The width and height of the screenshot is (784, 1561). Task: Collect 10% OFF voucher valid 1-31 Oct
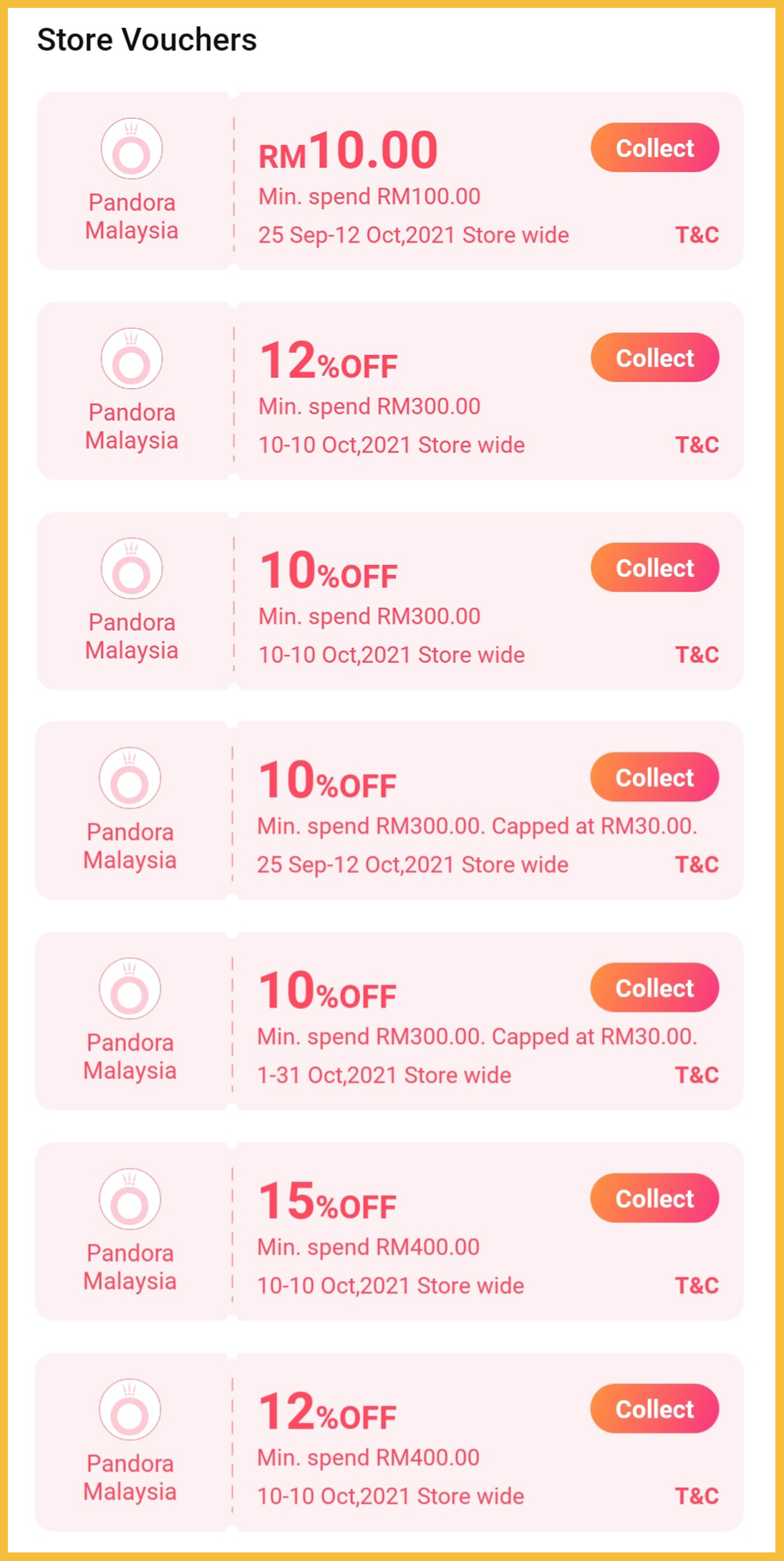[x=654, y=988]
